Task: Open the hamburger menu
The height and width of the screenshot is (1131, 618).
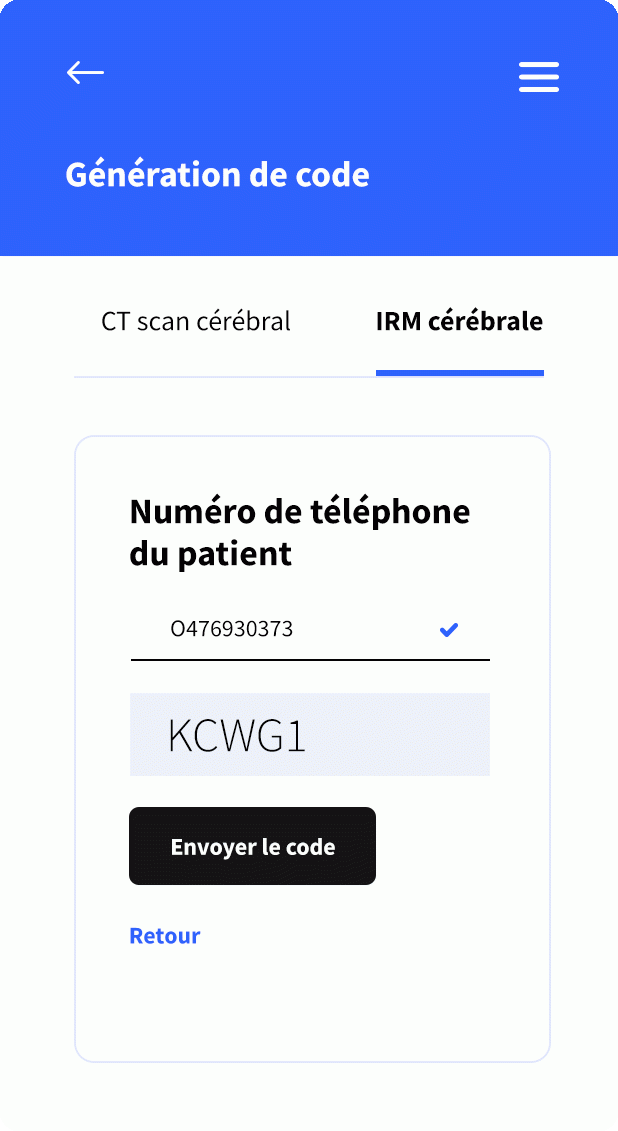Action: click(x=538, y=77)
